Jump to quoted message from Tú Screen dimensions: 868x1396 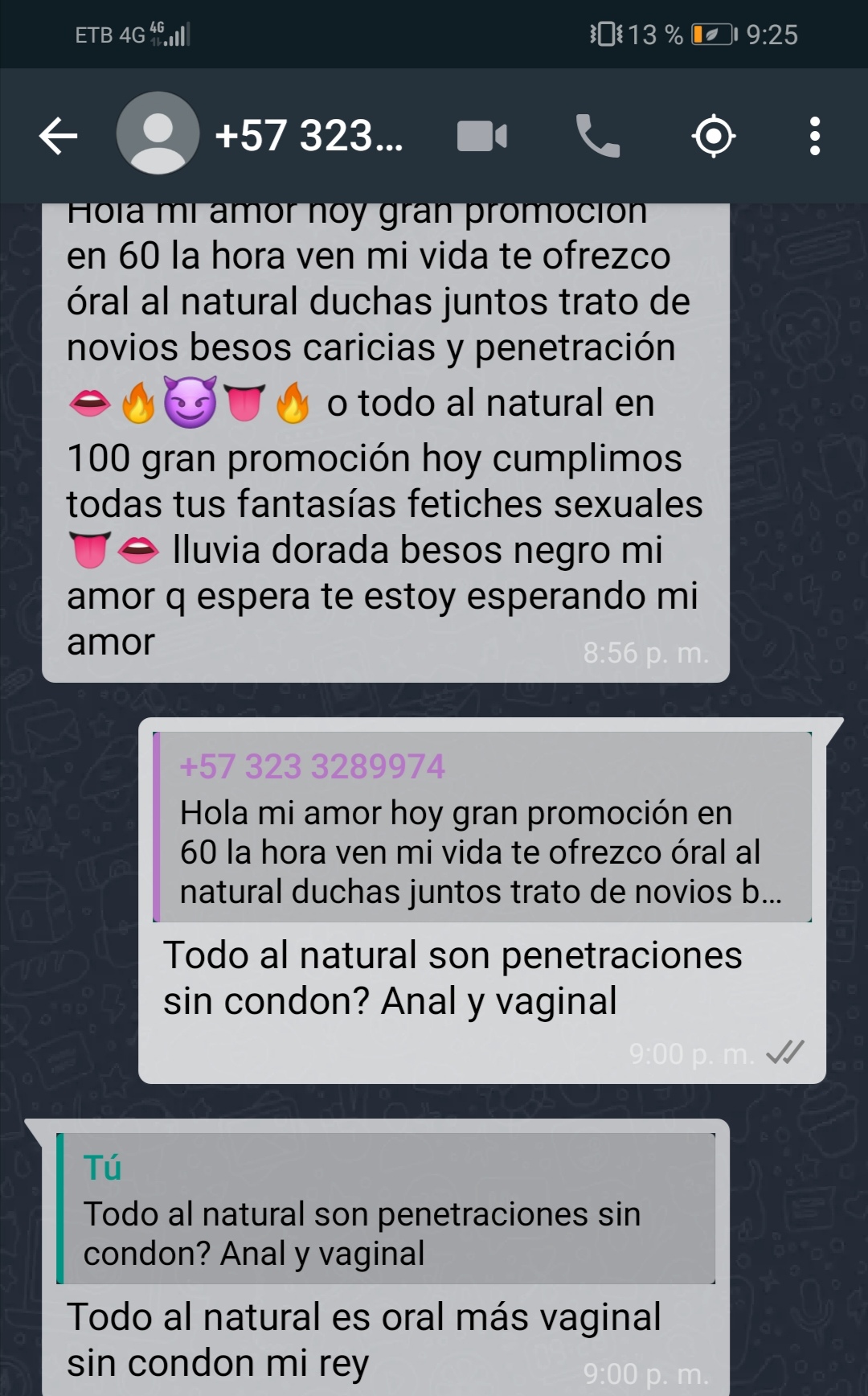(x=386, y=1208)
